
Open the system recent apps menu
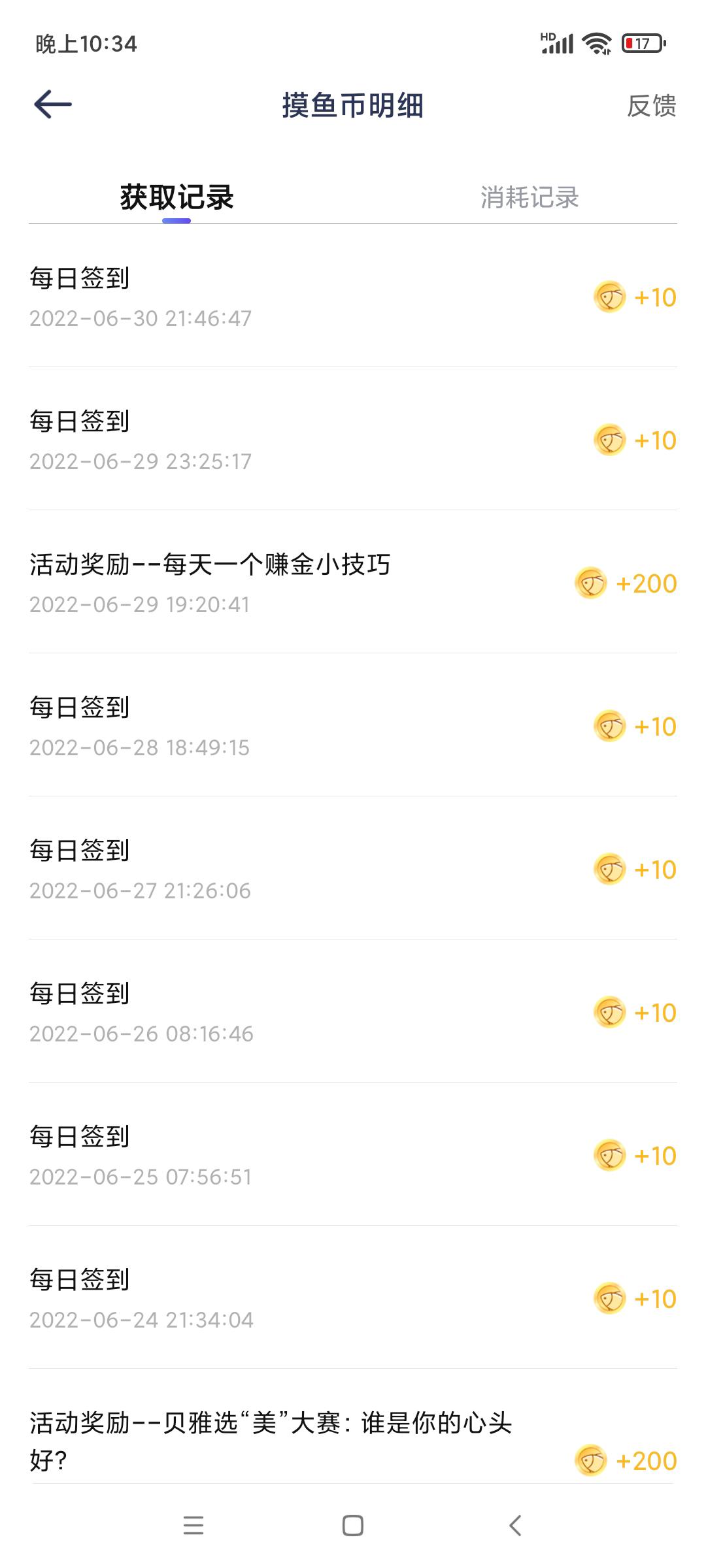click(193, 1526)
